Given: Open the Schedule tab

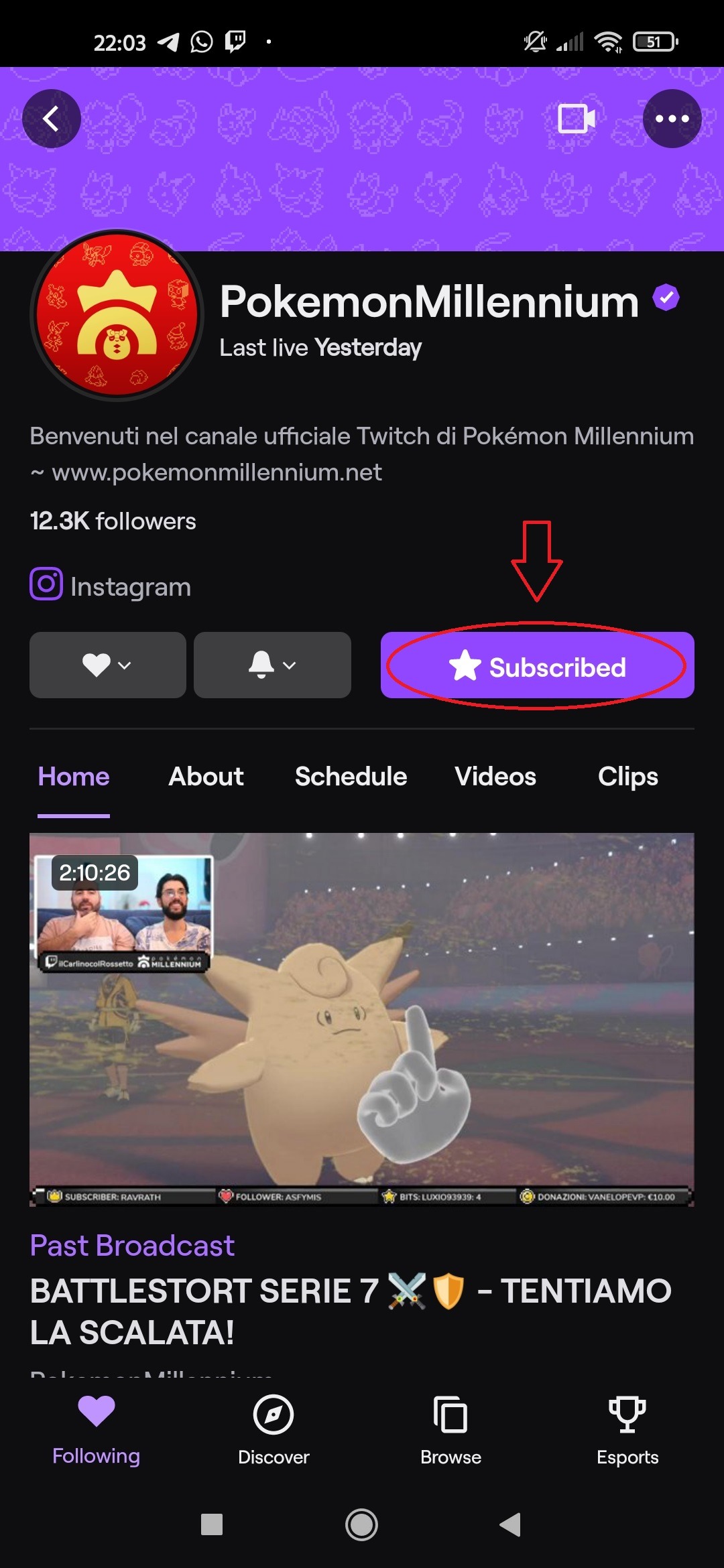Looking at the screenshot, I should tap(351, 776).
